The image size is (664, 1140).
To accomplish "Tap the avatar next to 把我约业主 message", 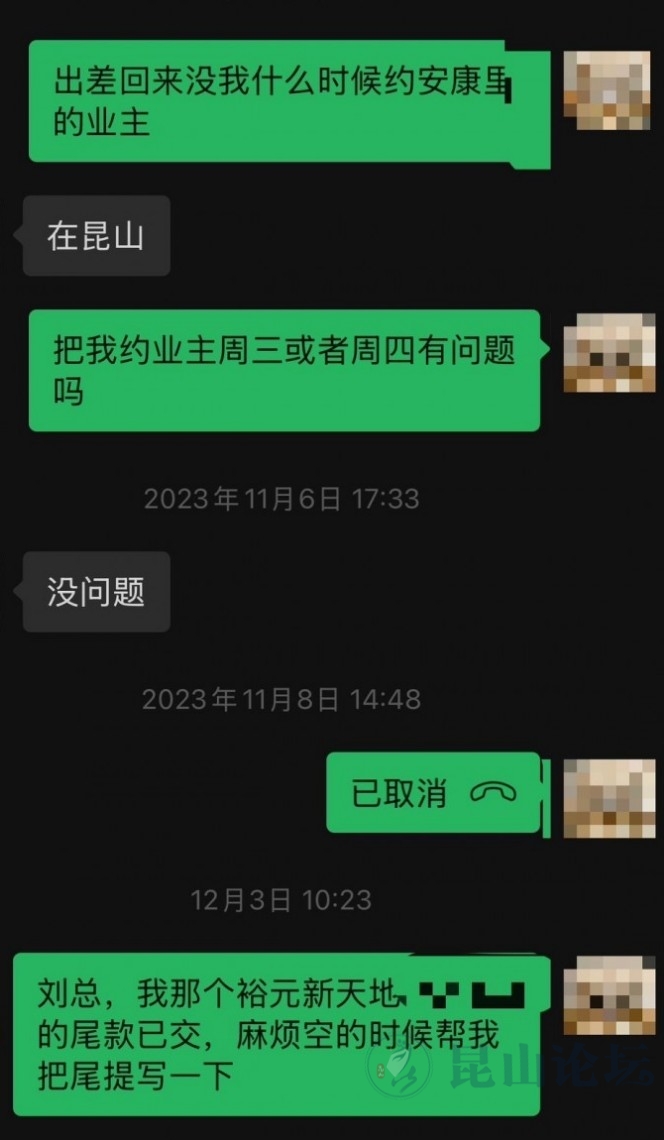I will click(x=607, y=352).
